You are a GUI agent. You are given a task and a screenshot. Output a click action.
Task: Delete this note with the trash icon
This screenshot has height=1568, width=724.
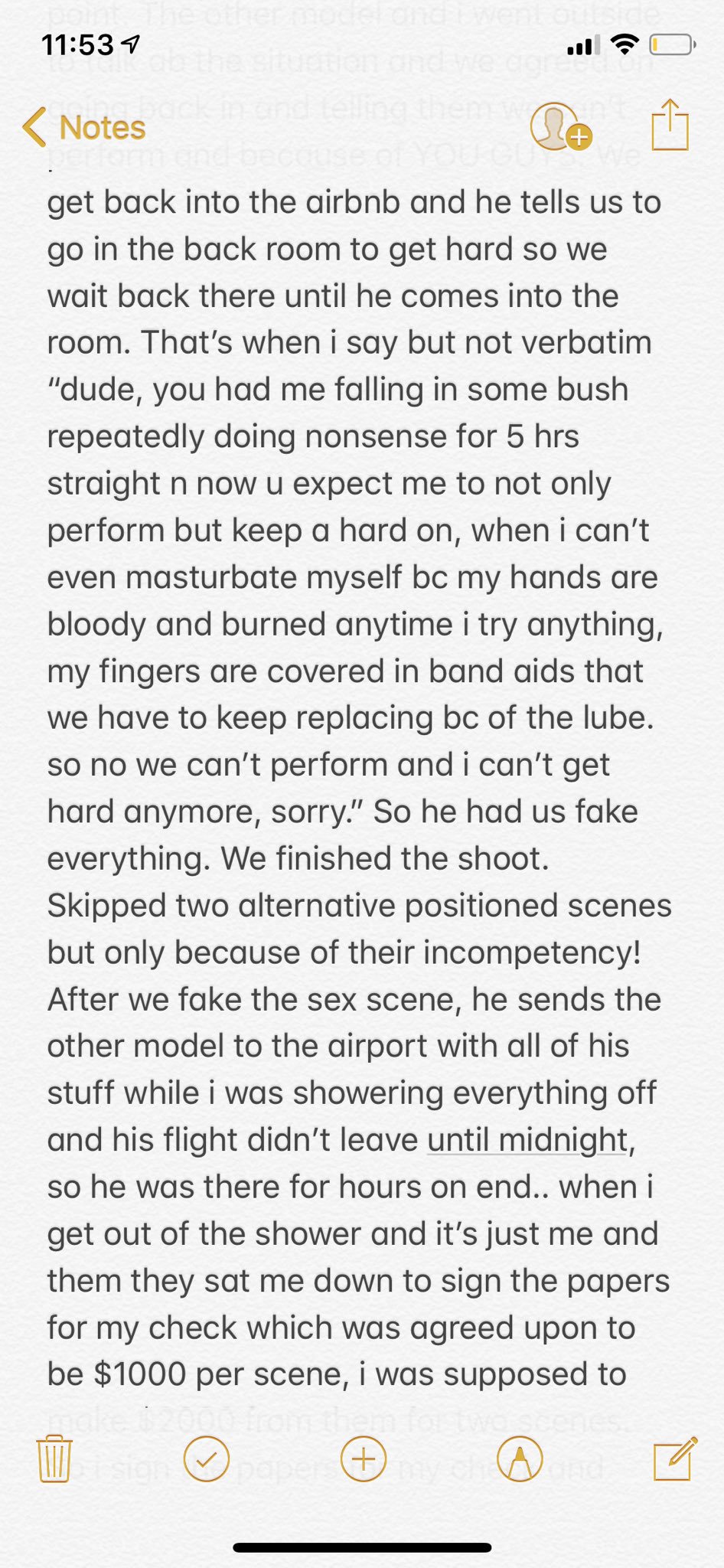pyautogui.click(x=54, y=1459)
